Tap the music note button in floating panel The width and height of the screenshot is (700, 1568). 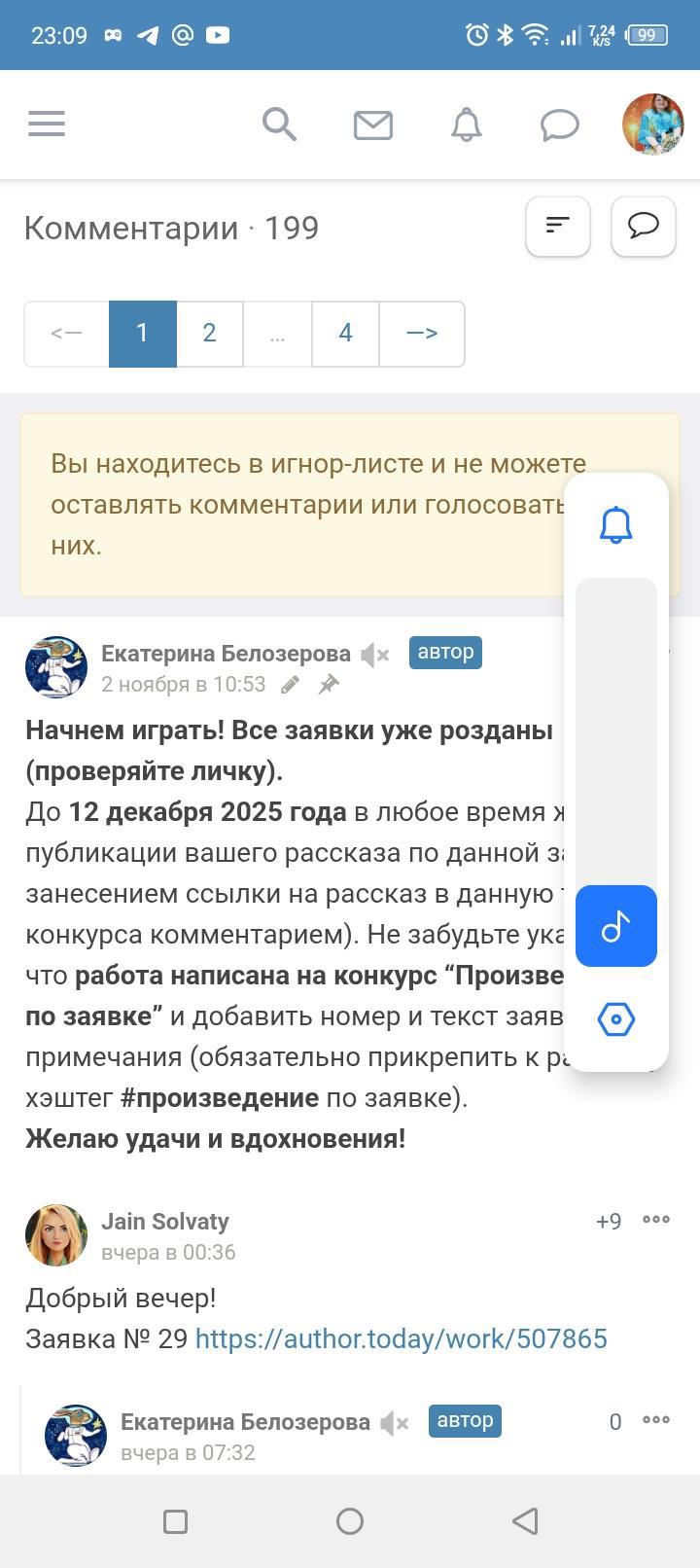[x=615, y=926]
